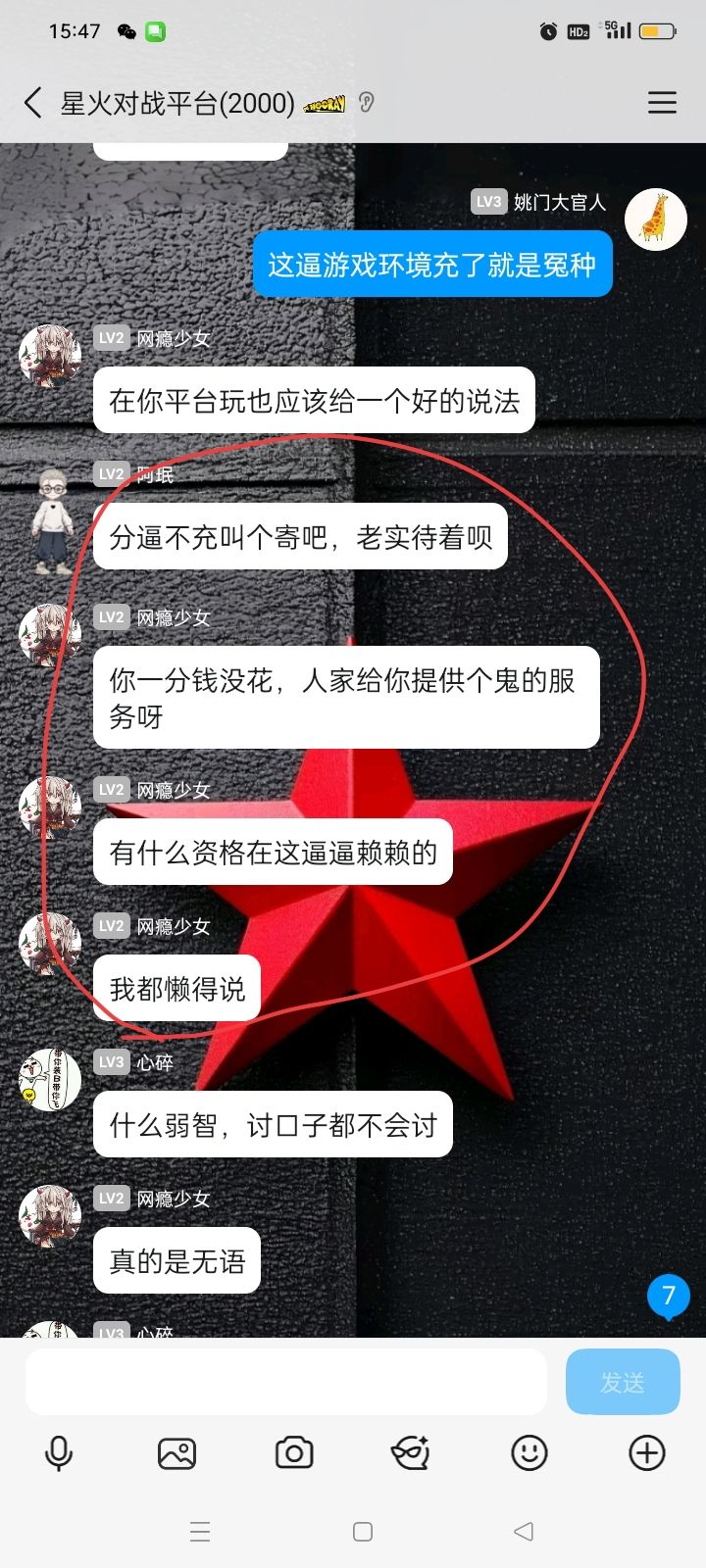Open the masked-face sticker icon in toolbar
This screenshot has width=706, height=1568.
point(412,1452)
